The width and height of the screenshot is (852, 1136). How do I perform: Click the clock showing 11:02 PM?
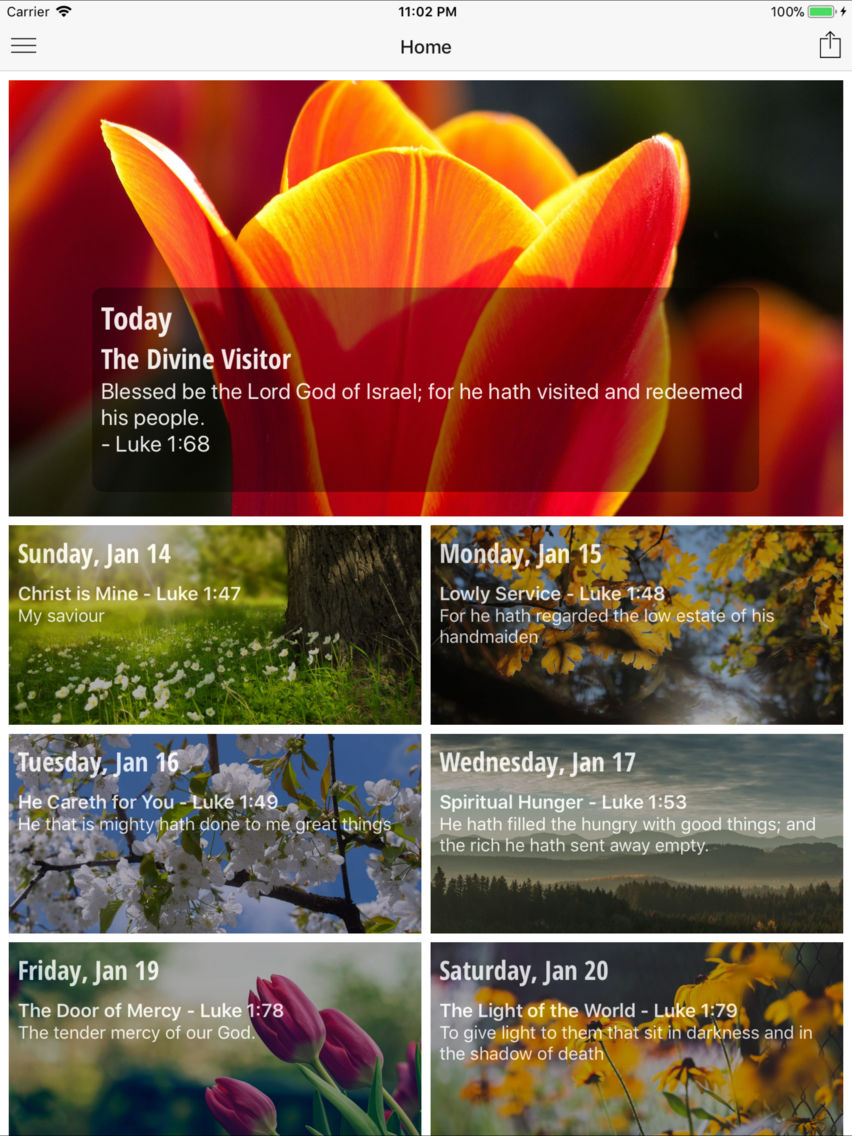[427, 12]
